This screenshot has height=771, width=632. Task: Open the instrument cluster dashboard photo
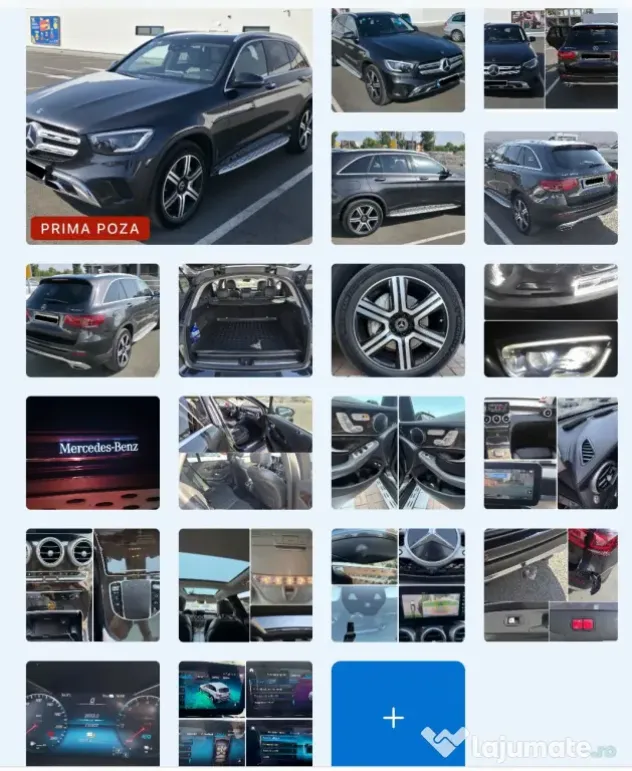click(93, 713)
